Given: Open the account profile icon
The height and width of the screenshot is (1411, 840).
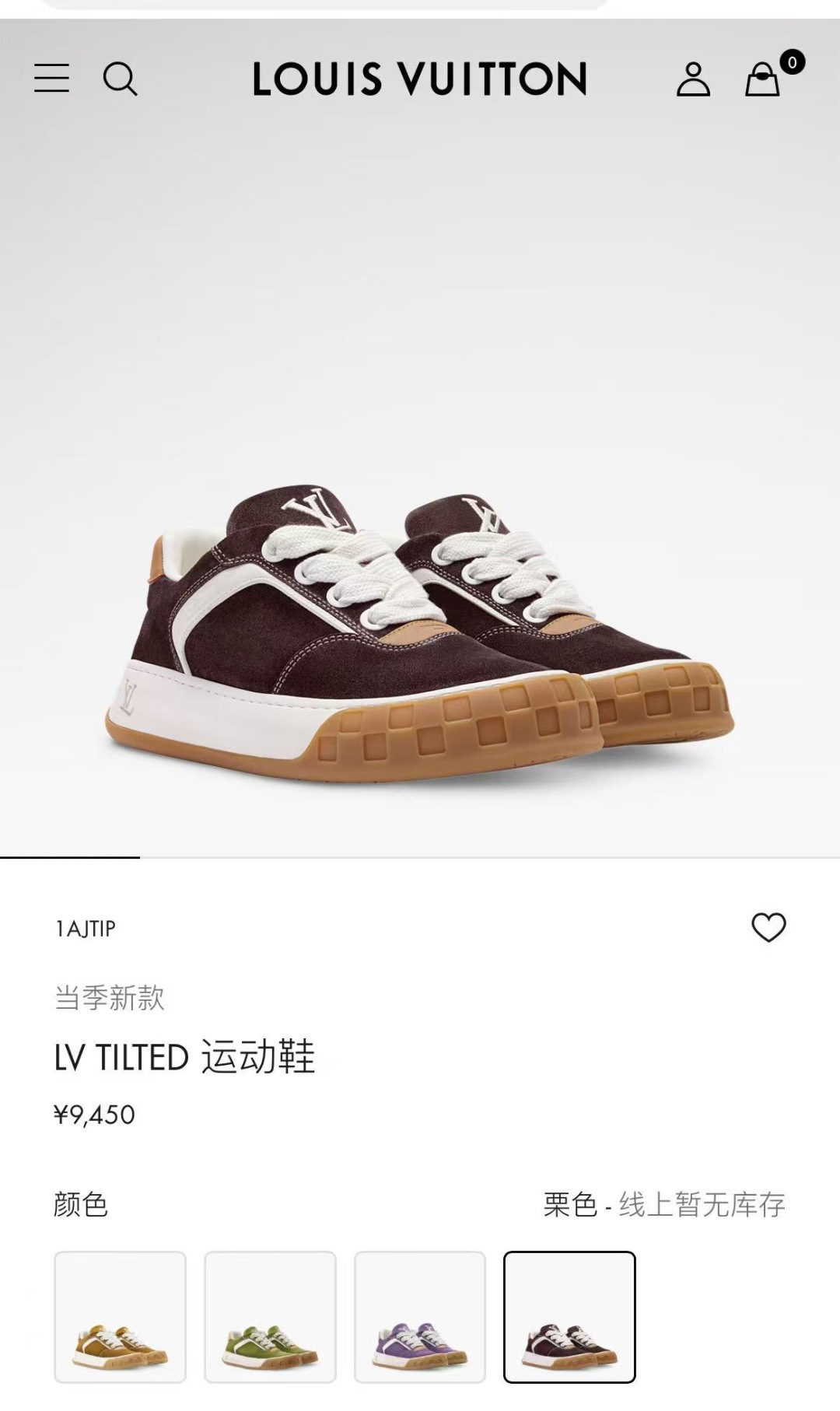Looking at the screenshot, I should click(x=693, y=79).
